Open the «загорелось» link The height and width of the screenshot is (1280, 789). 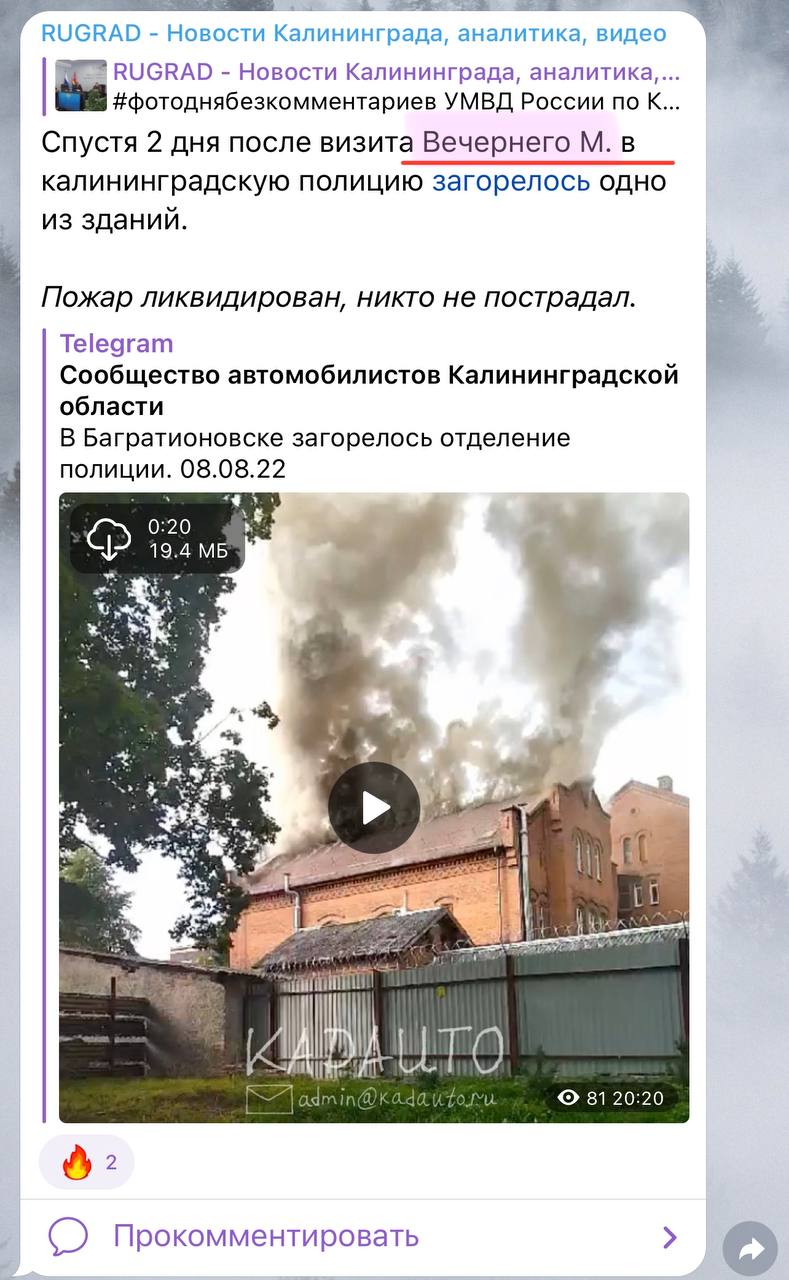[x=511, y=182]
